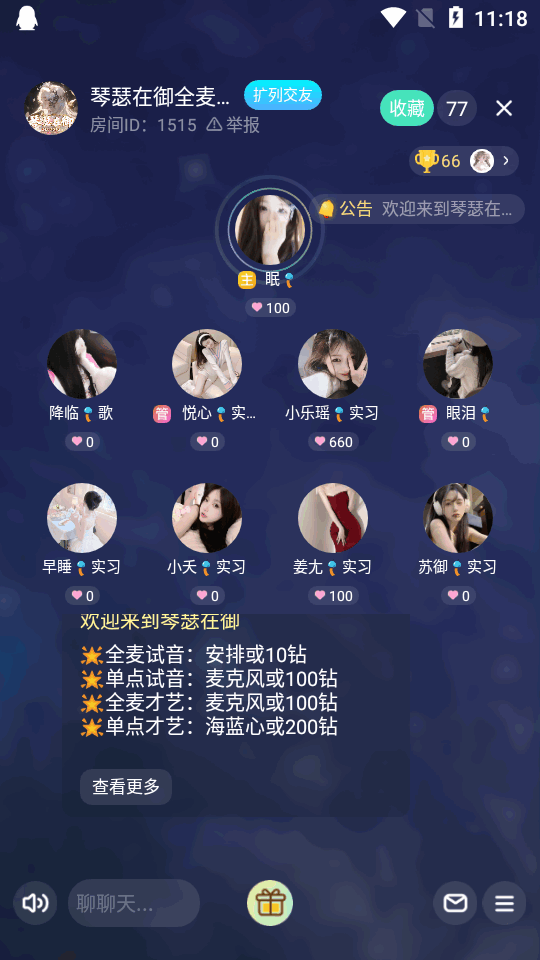Open the room avatar in header
The height and width of the screenshot is (960, 540).
(x=51, y=108)
